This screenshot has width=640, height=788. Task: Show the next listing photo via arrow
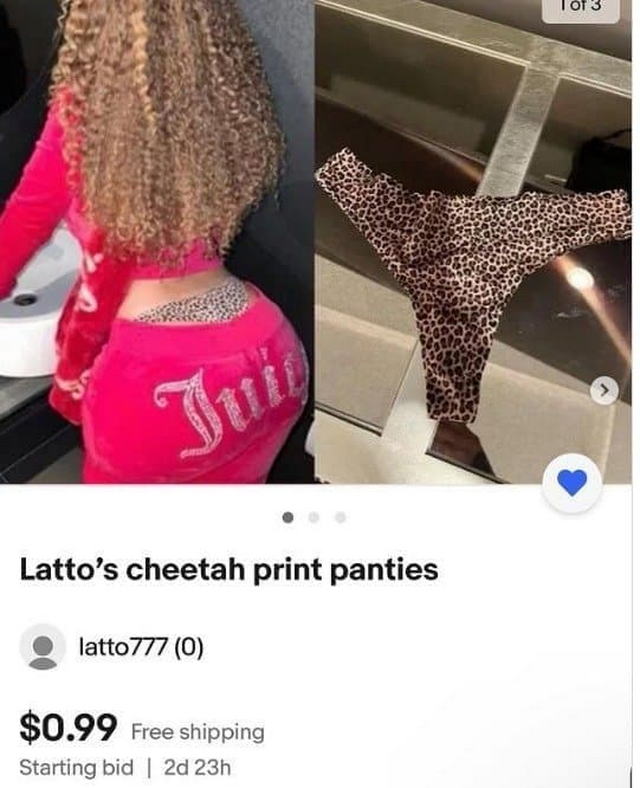[602, 392]
